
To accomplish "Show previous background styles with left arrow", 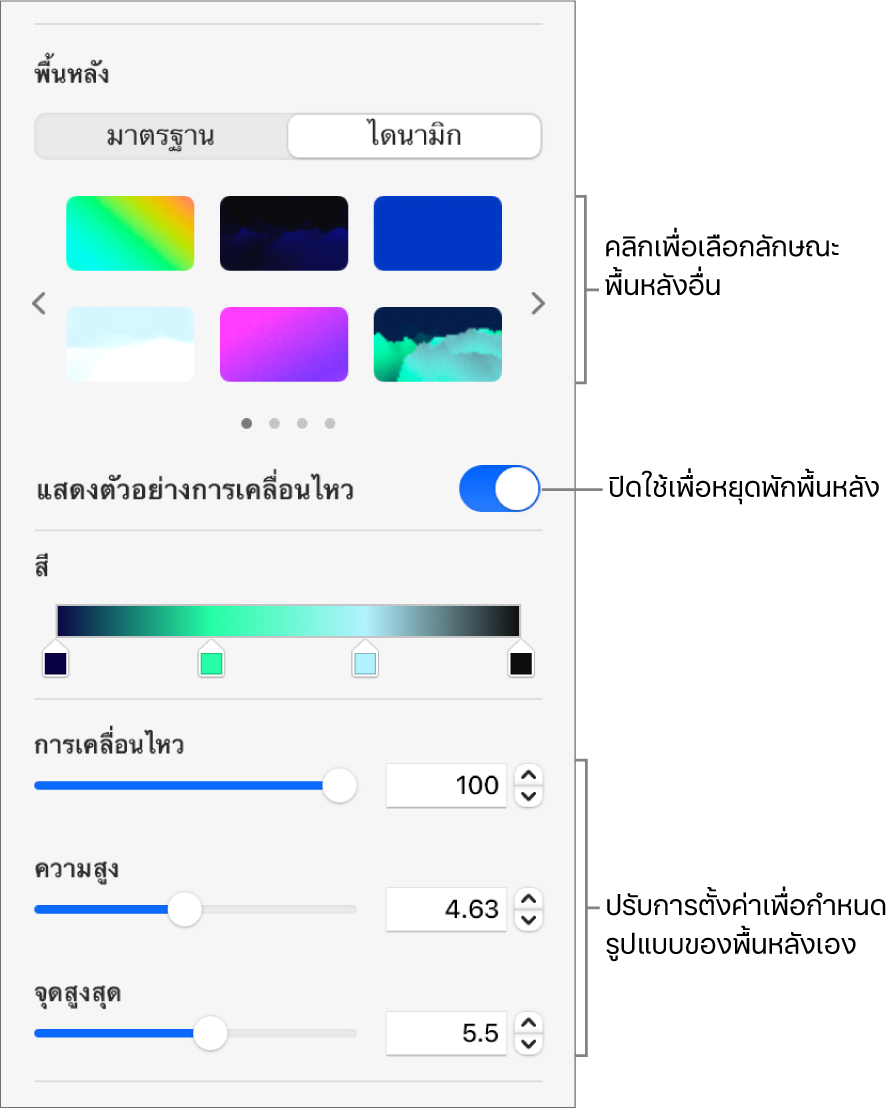I will click(40, 302).
